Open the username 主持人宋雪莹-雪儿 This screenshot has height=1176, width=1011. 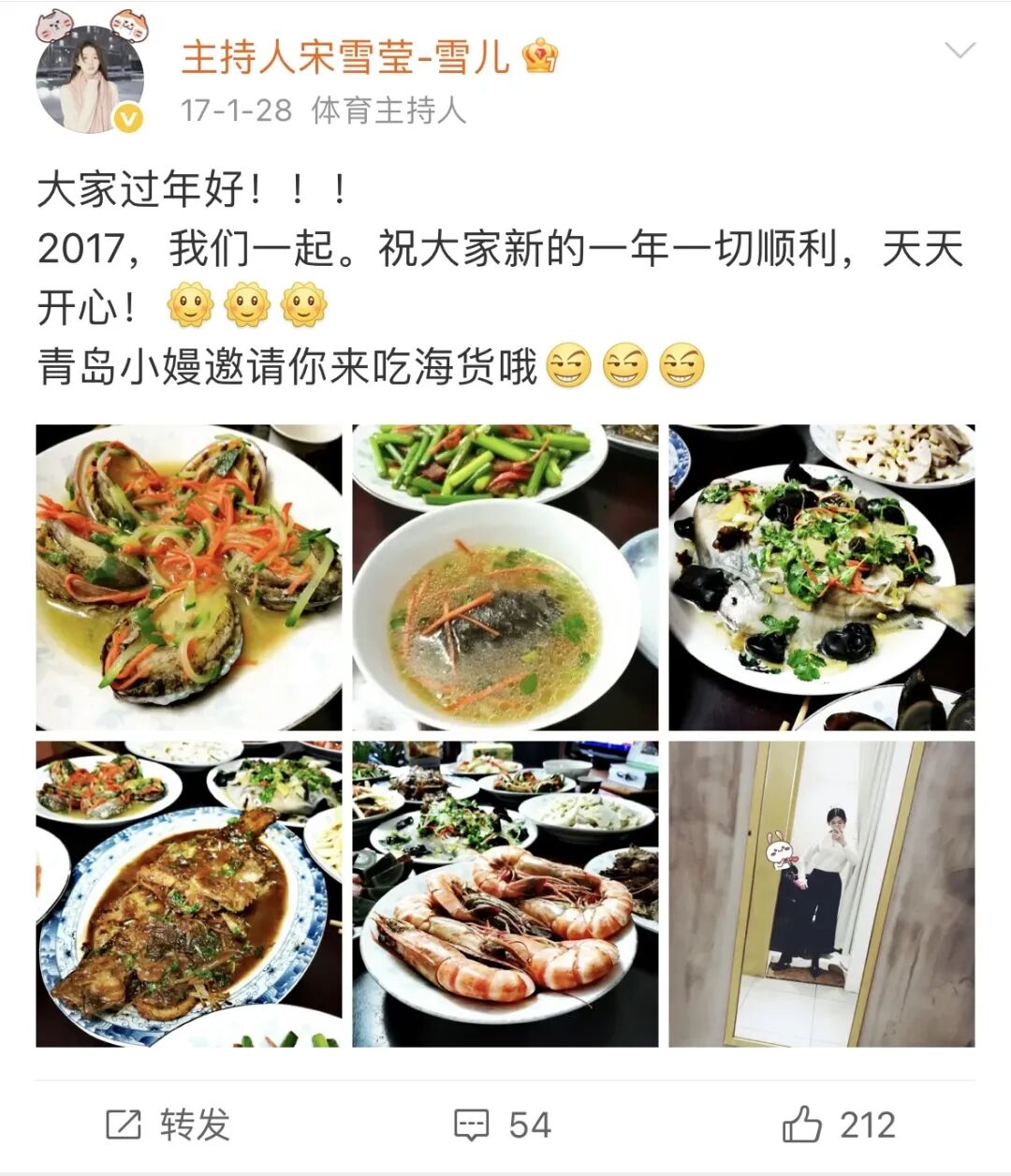[x=344, y=57]
